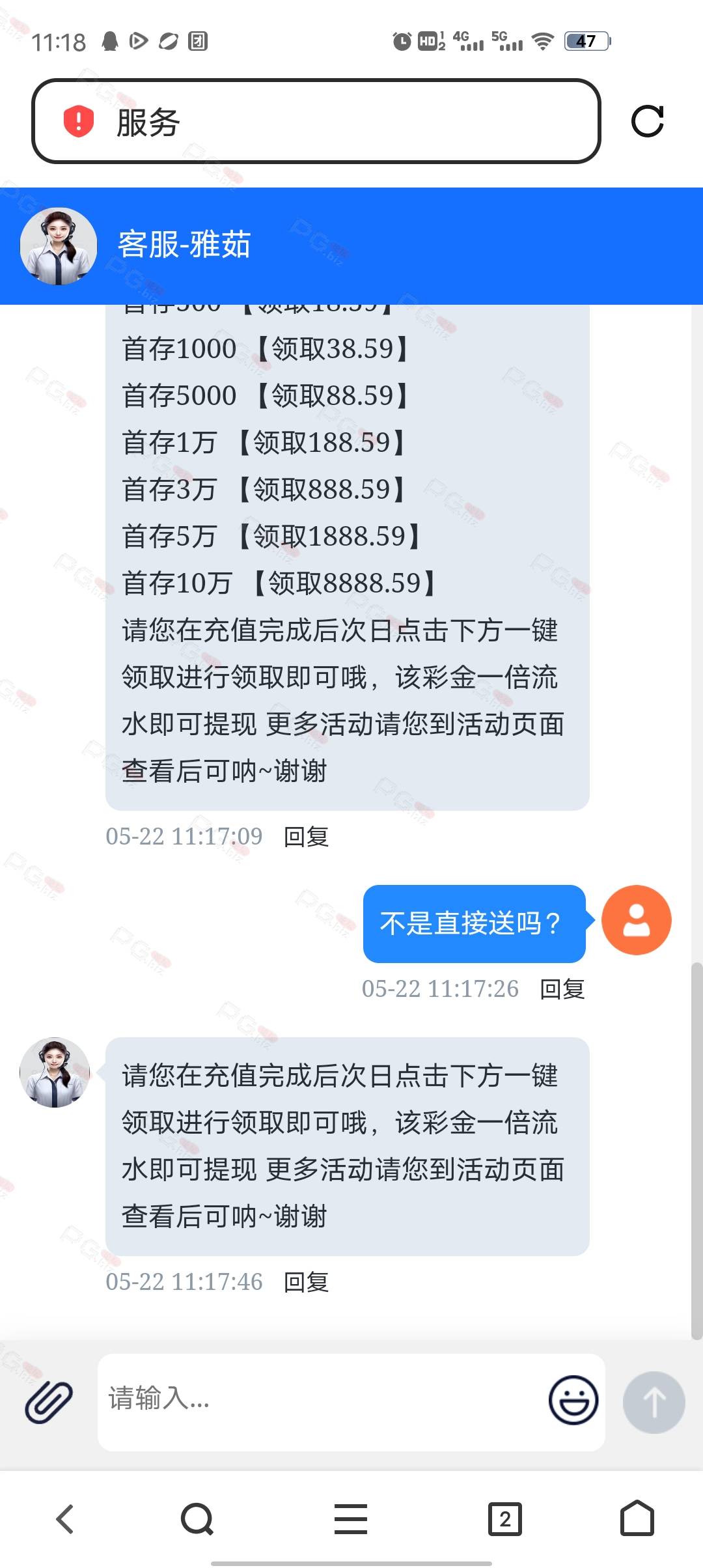Viewport: 703px width, 1568px height.
Task: Tap 回复 under the 11:17:09 message
Action: pos(307,837)
